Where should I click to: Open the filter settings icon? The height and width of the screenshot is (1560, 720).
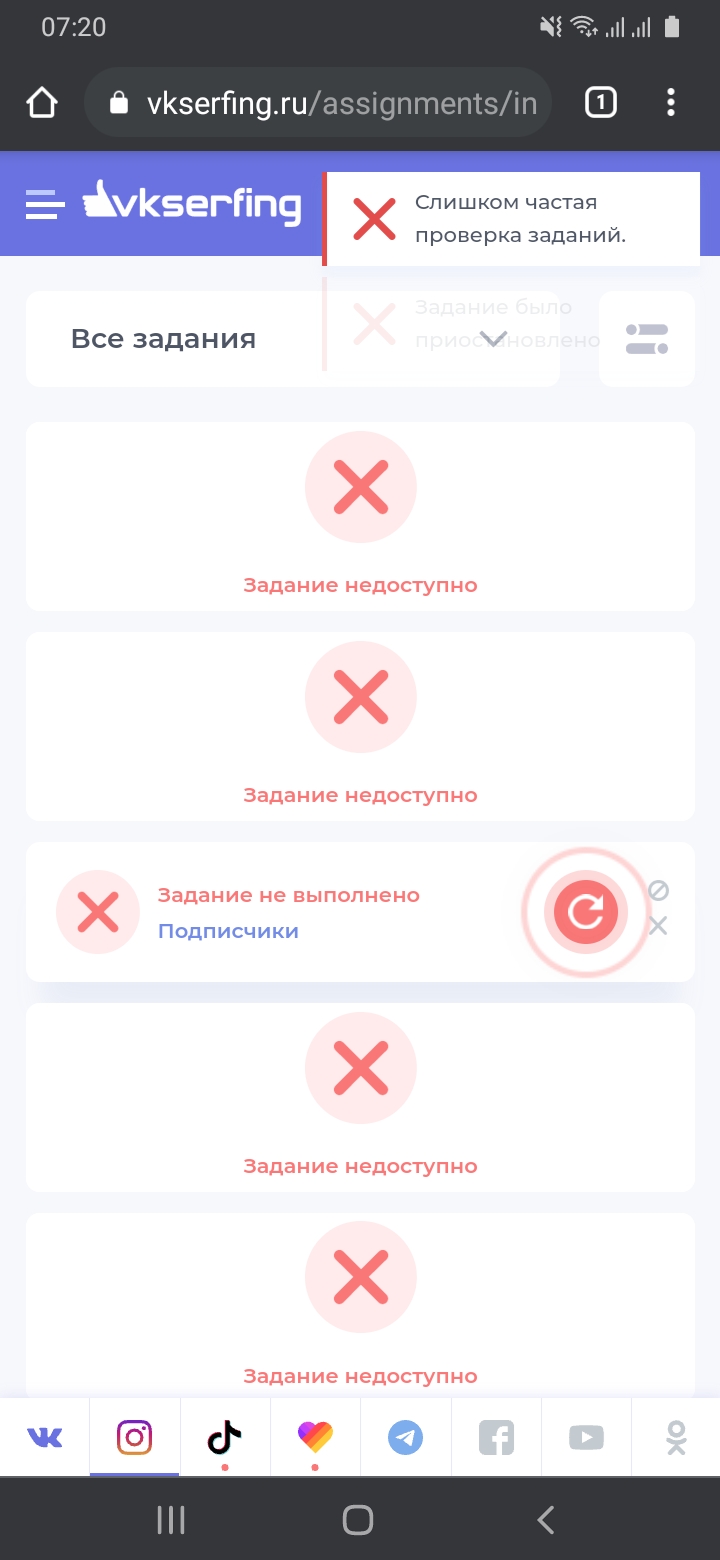point(647,339)
